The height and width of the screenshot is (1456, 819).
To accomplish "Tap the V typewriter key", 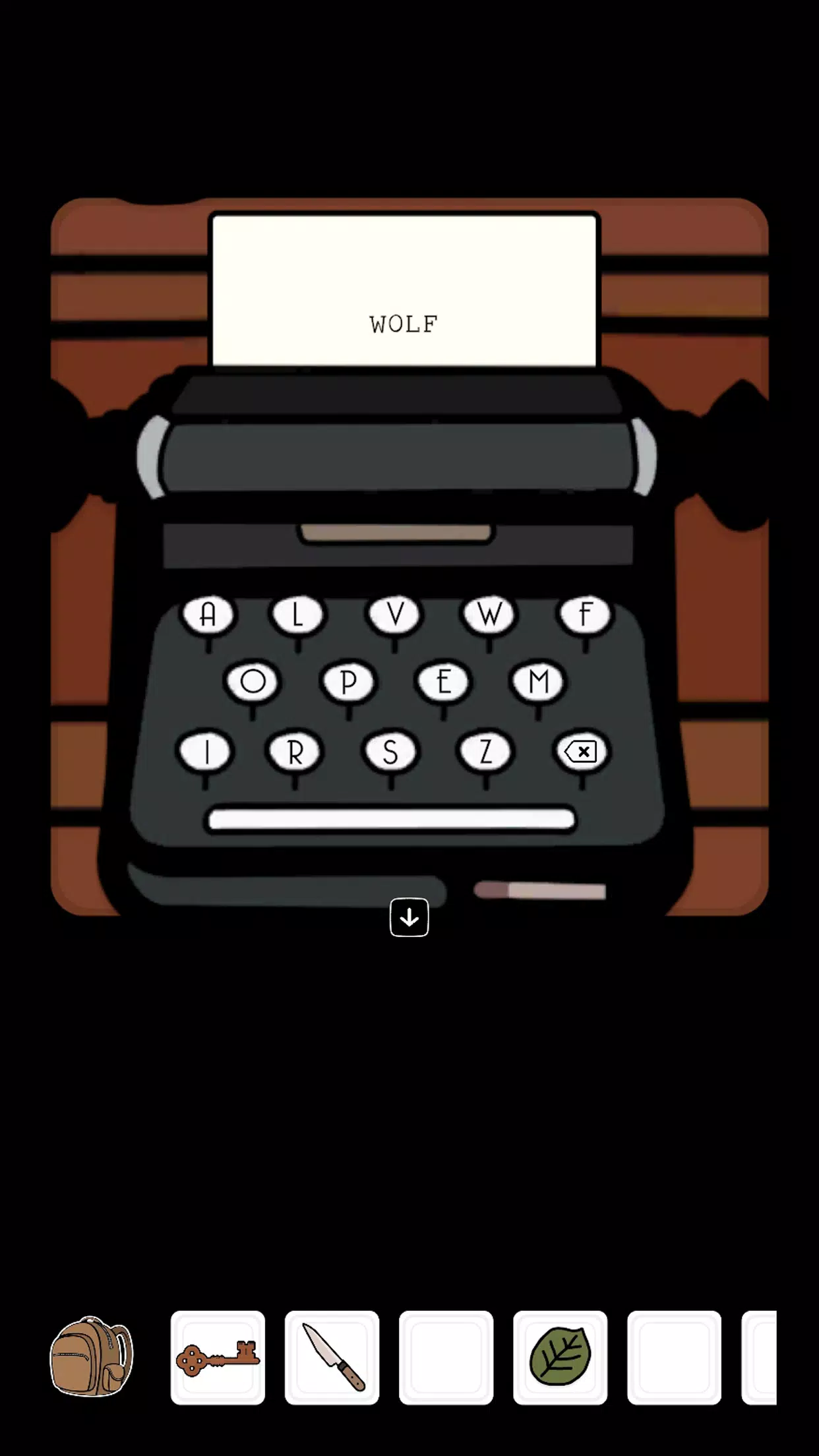I will pos(394,615).
